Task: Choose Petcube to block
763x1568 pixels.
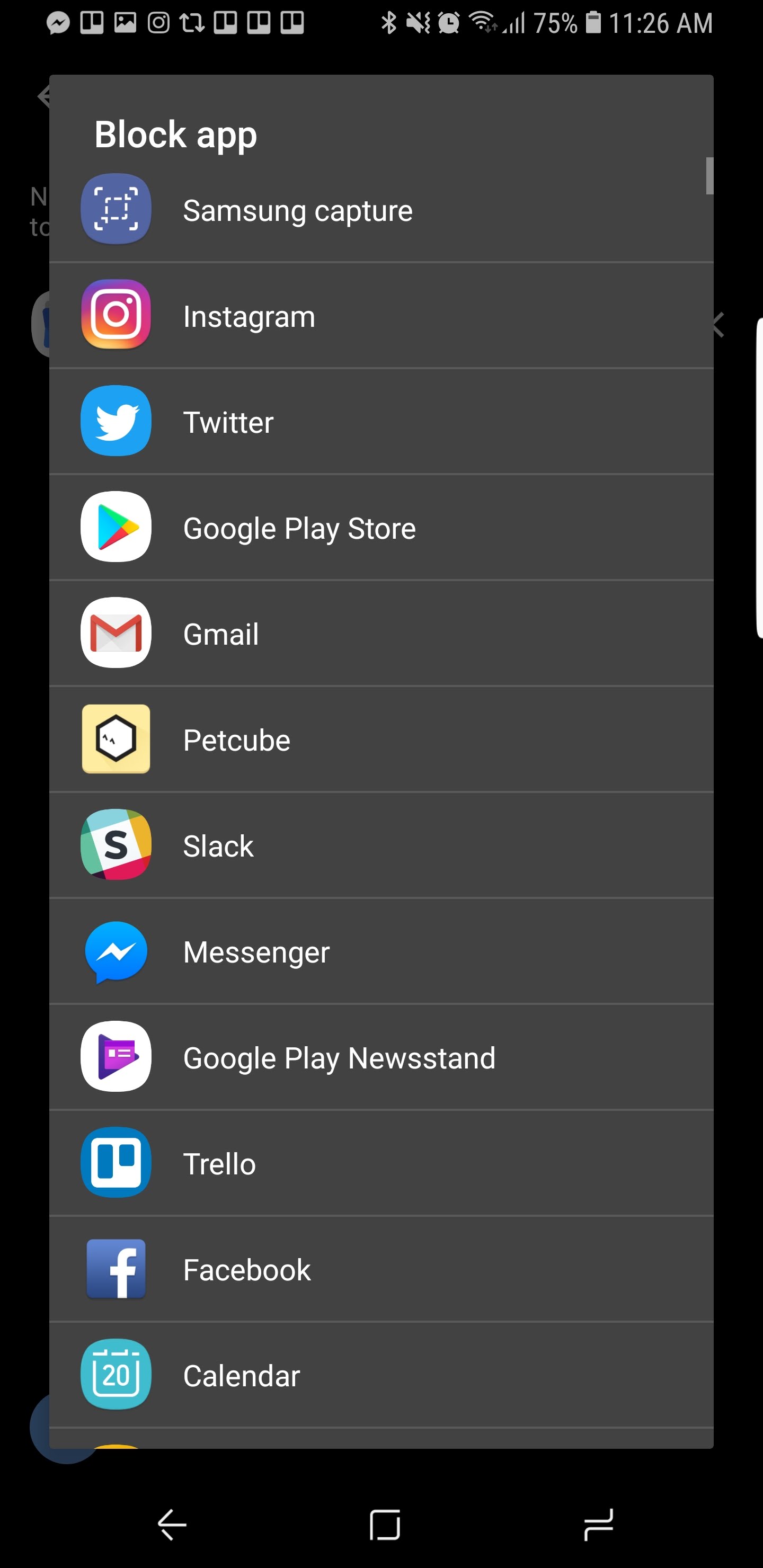Action: (381, 739)
